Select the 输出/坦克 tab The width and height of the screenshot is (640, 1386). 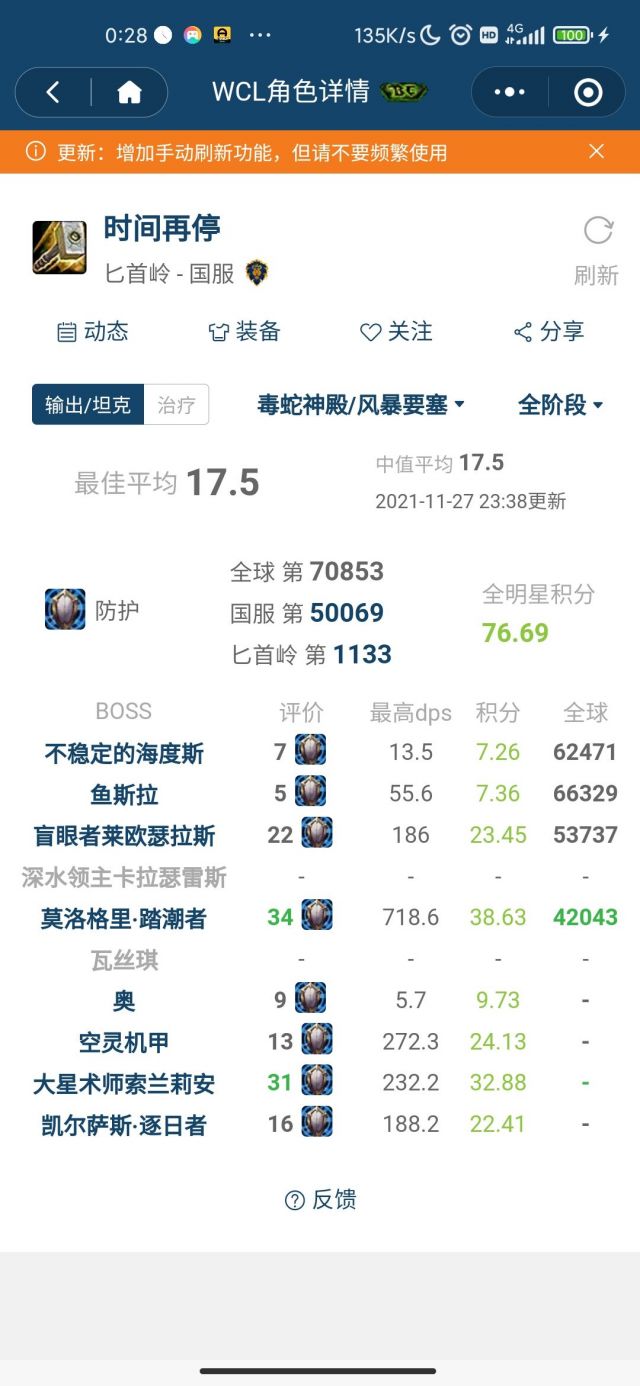[88, 405]
